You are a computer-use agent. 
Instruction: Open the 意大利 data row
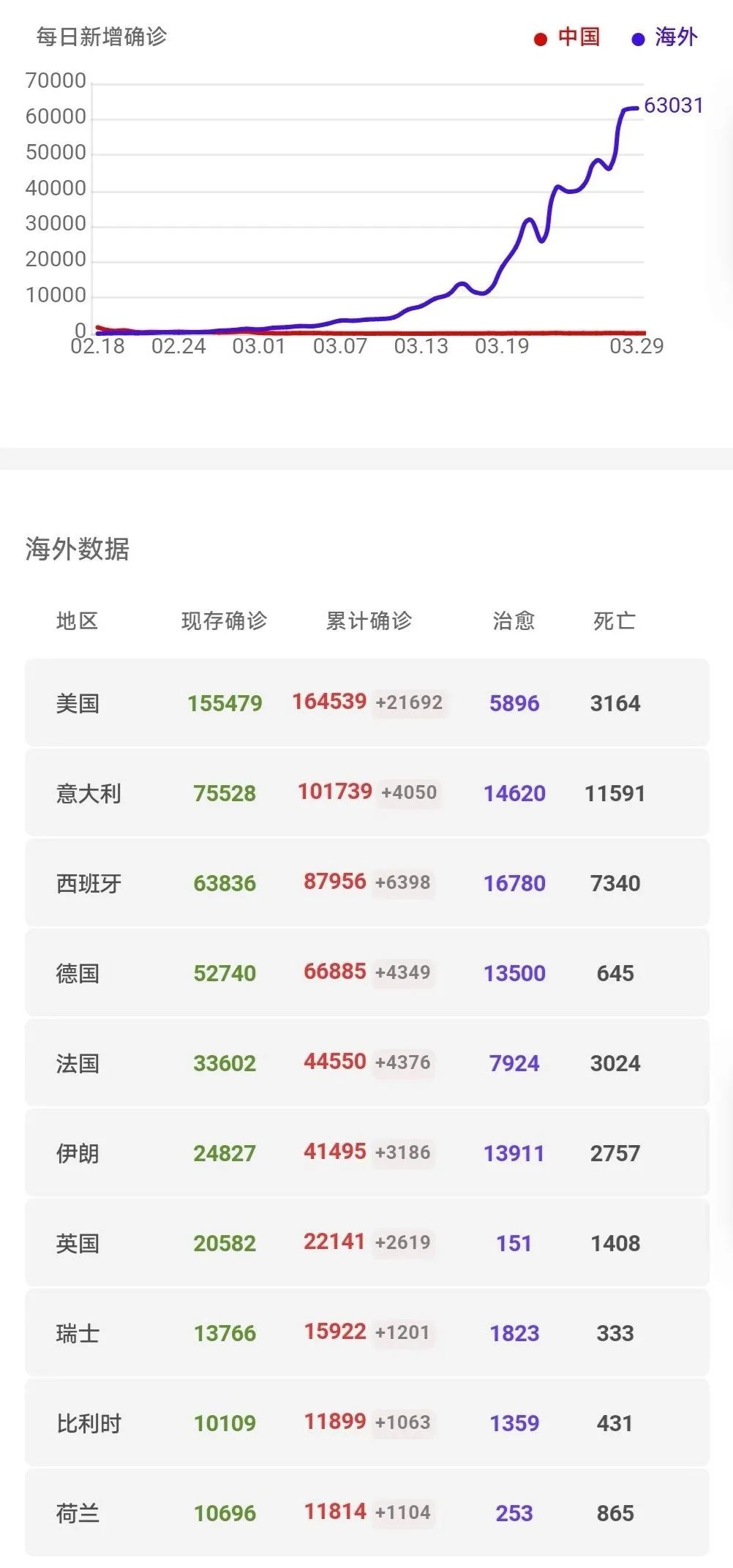[x=367, y=792]
